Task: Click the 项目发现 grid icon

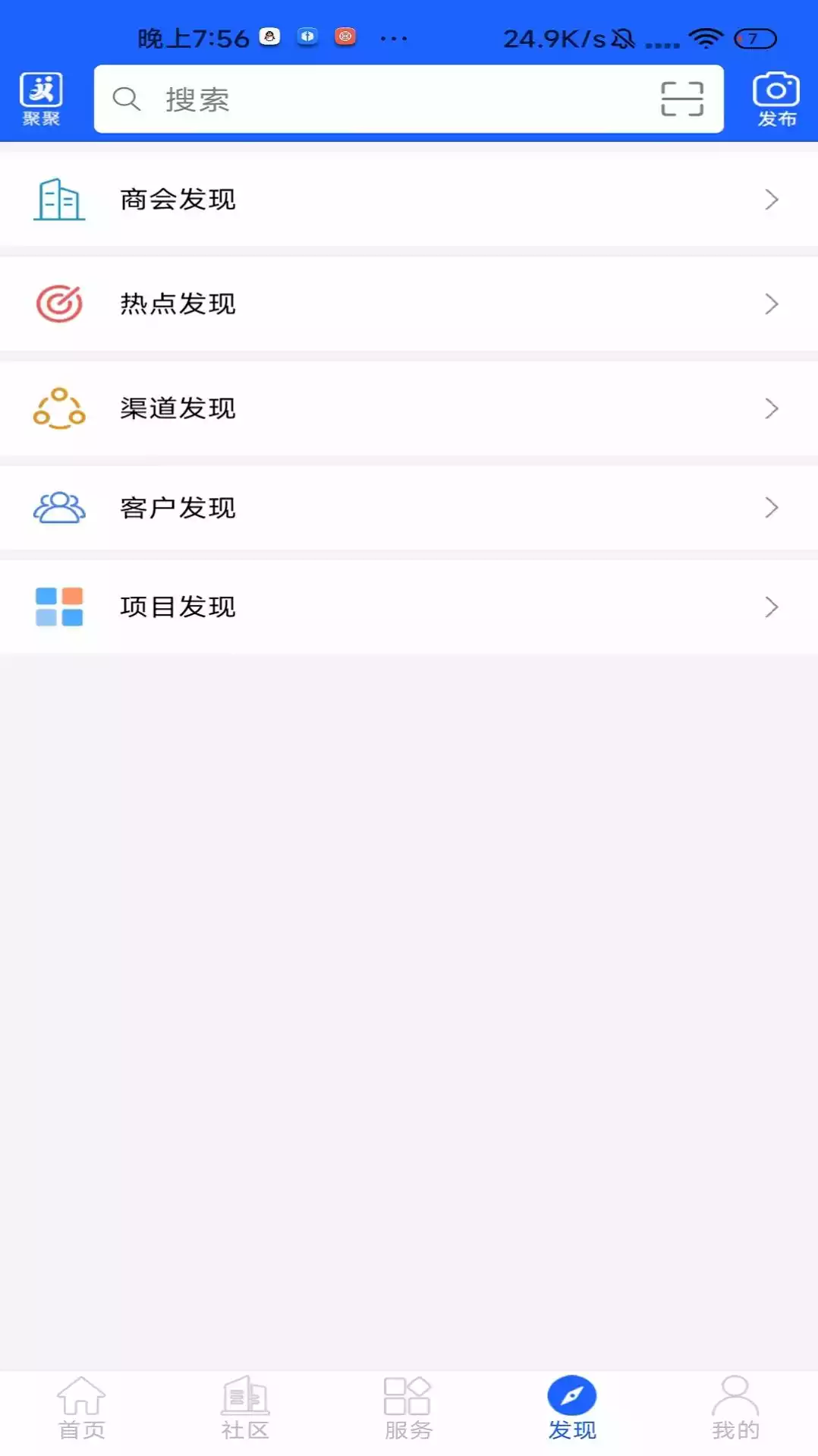Action: [x=59, y=607]
